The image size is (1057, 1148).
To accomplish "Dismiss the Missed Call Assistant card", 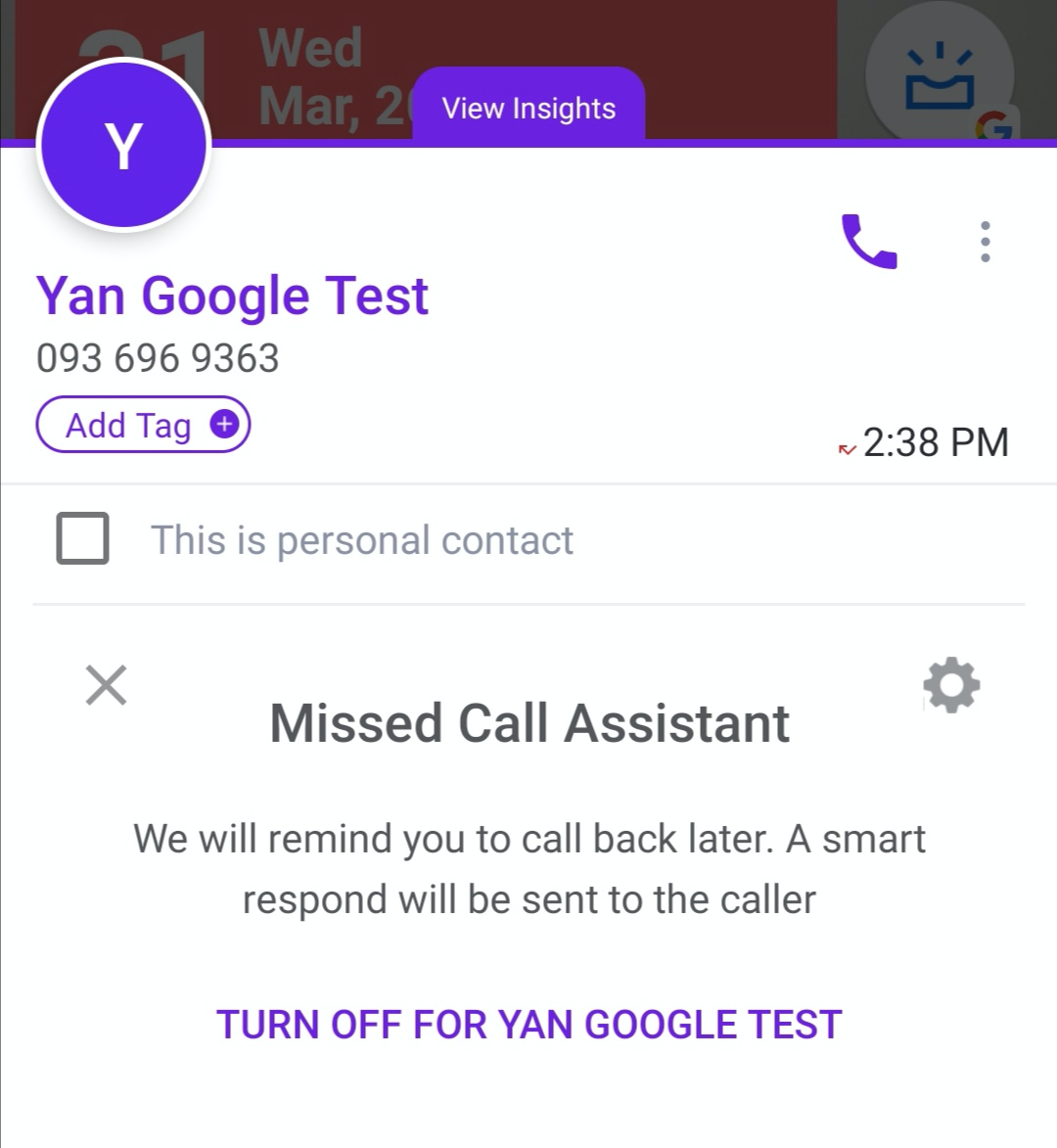I will pos(106,685).
